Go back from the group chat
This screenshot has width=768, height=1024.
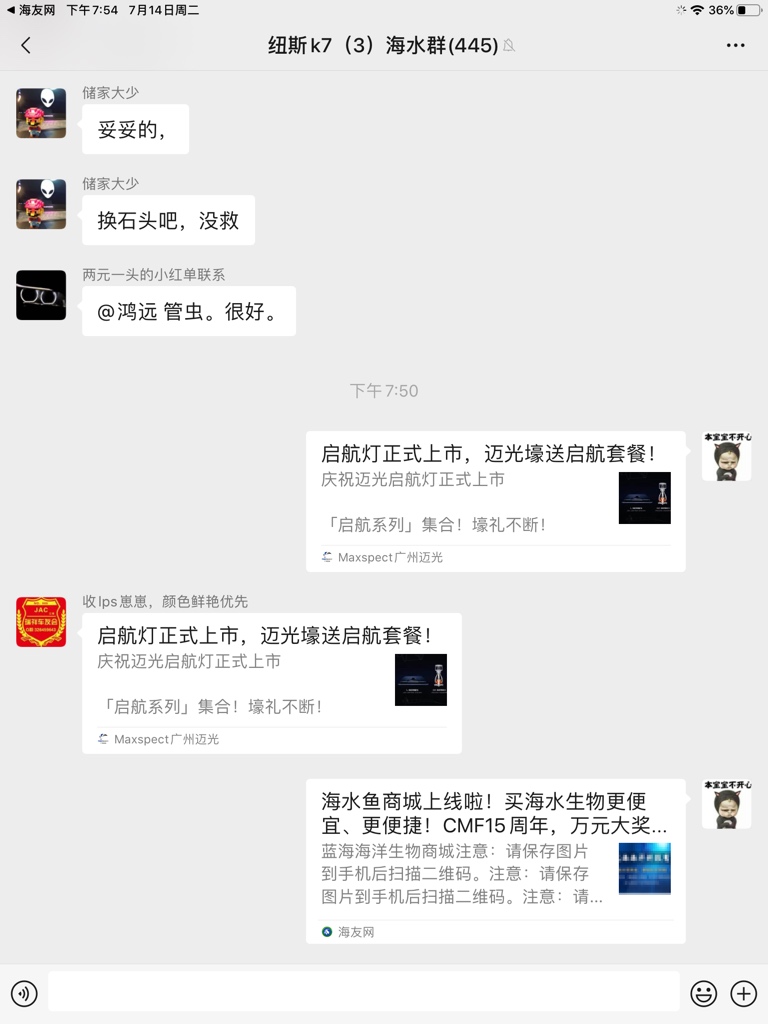point(26,45)
